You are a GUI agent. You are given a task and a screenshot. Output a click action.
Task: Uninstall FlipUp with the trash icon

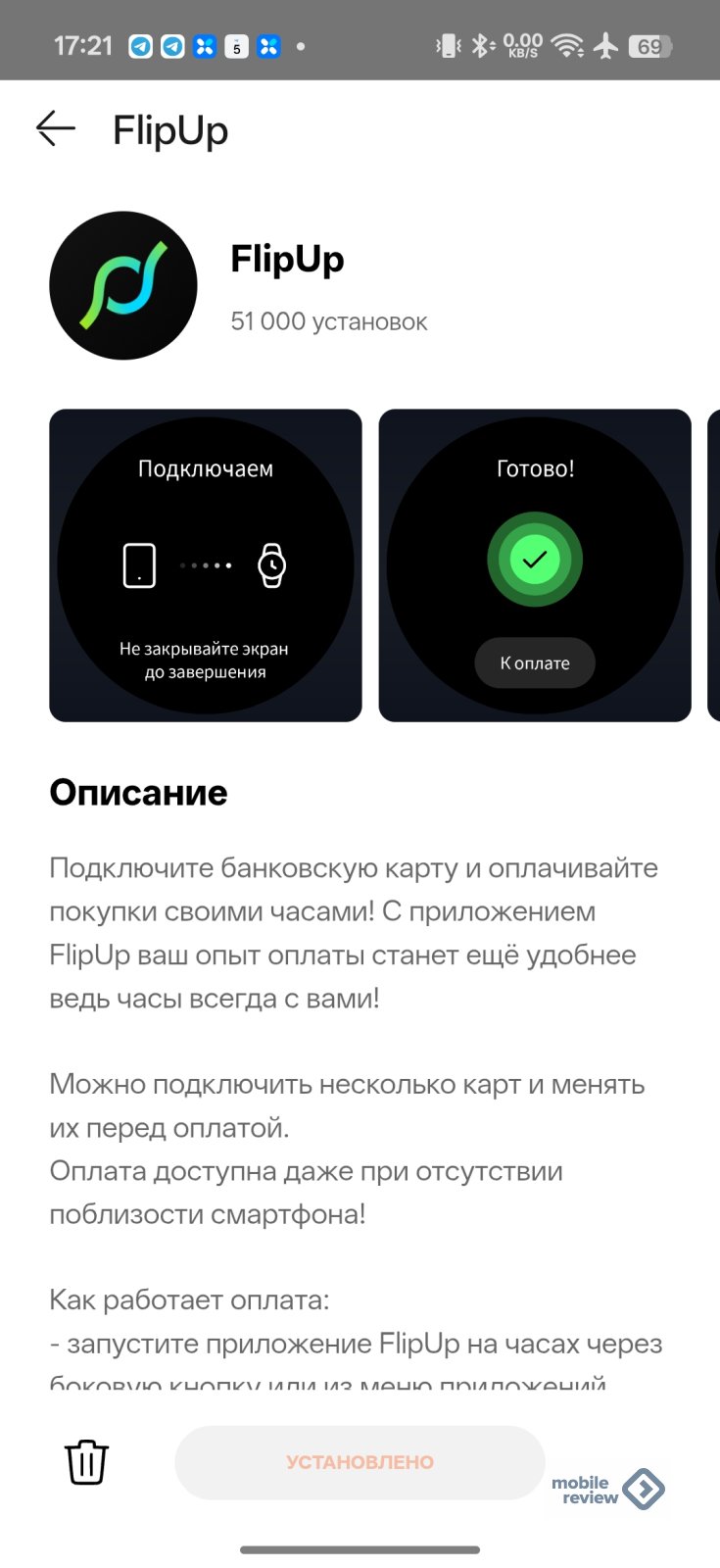point(86,1461)
